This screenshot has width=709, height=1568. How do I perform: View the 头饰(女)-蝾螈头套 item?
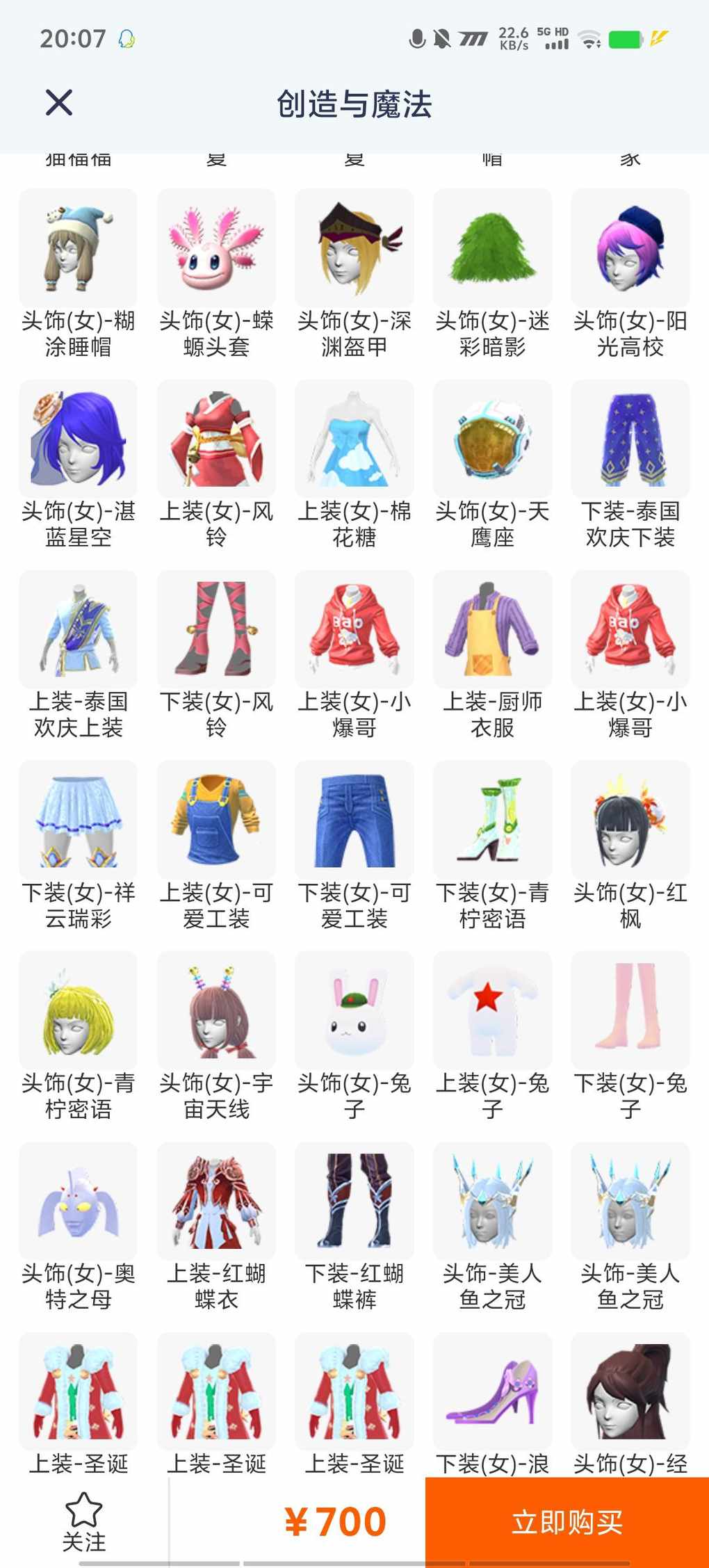(216, 274)
